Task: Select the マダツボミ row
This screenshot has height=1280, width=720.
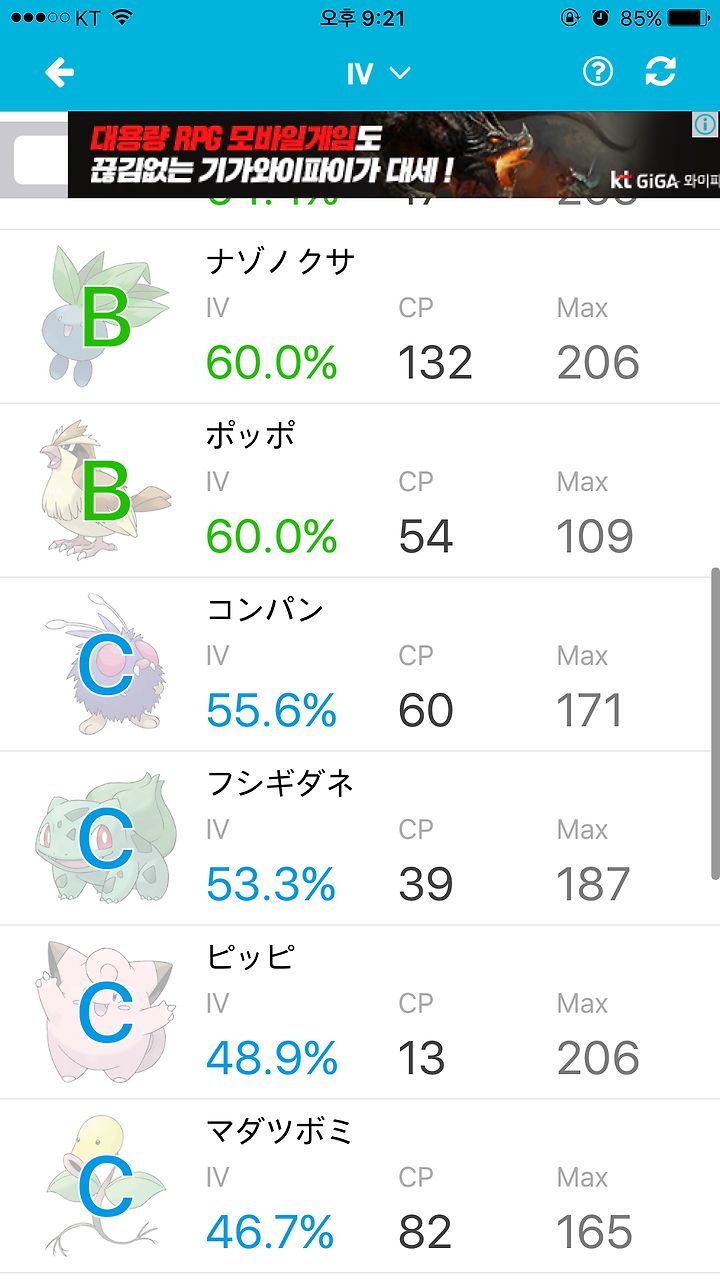Action: pyautogui.click(x=360, y=1187)
